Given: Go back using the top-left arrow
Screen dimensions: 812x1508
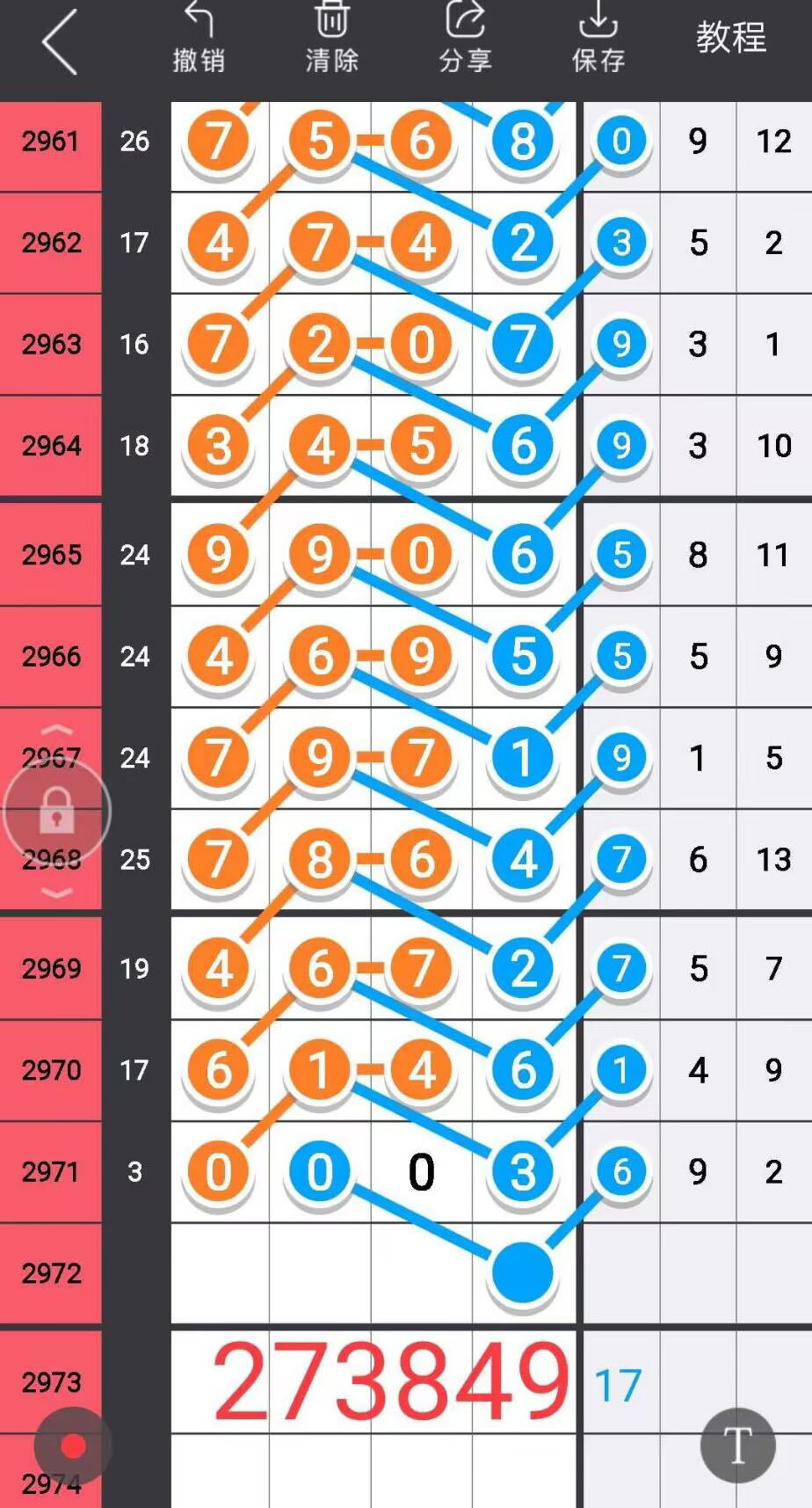Looking at the screenshot, I should [x=60, y=42].
